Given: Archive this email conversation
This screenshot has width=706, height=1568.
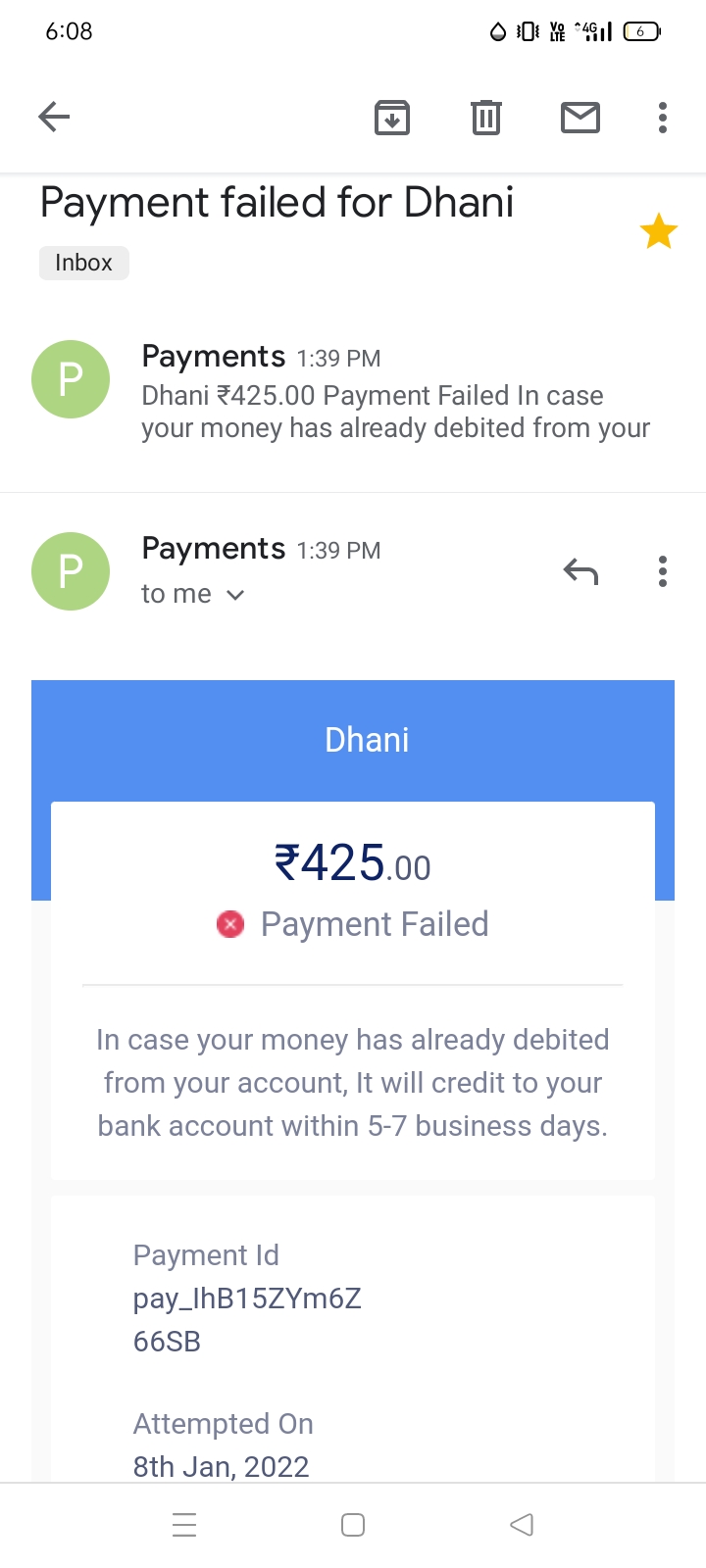Looking at the screenshot, I should pyautogui.click(x=392, y=118).
